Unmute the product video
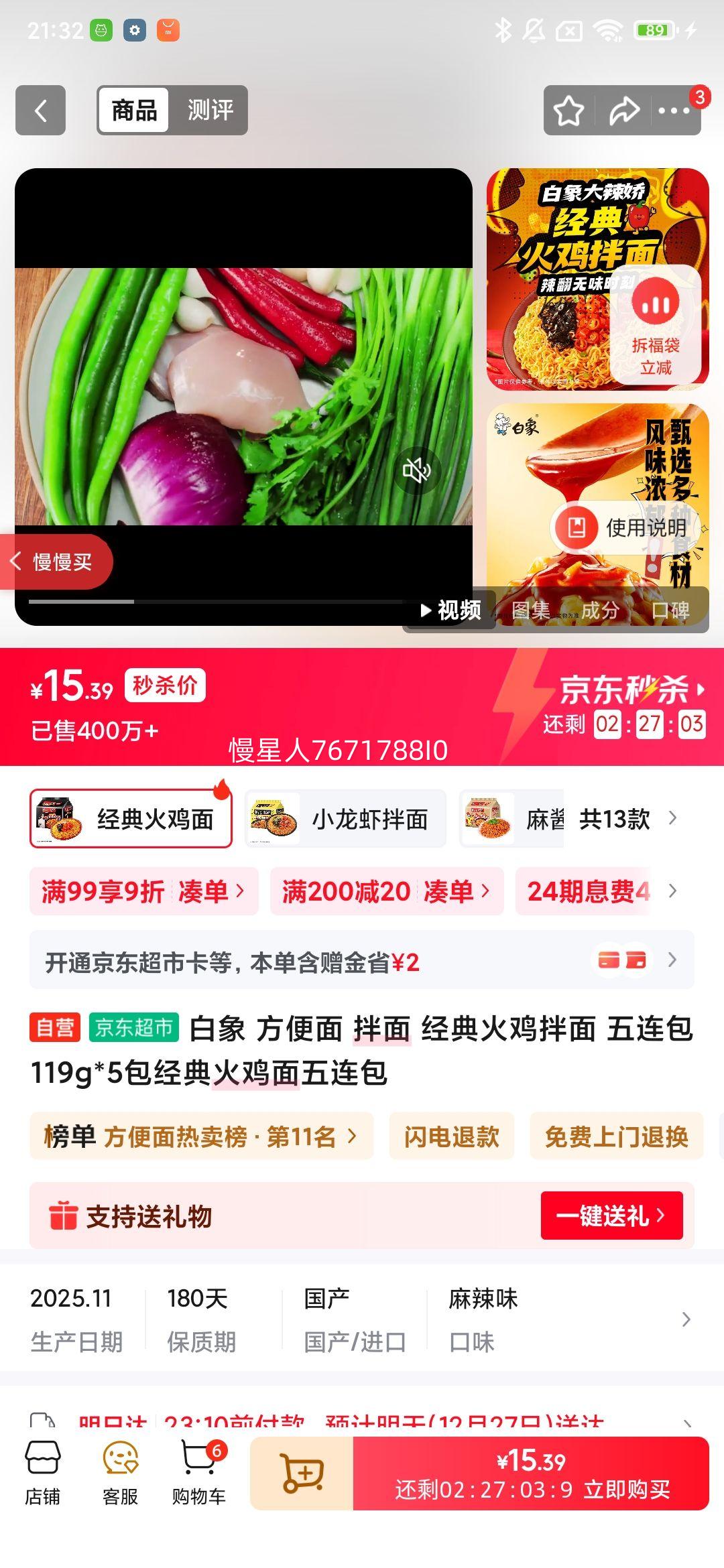724x1568 pixels. click(417, 471)
